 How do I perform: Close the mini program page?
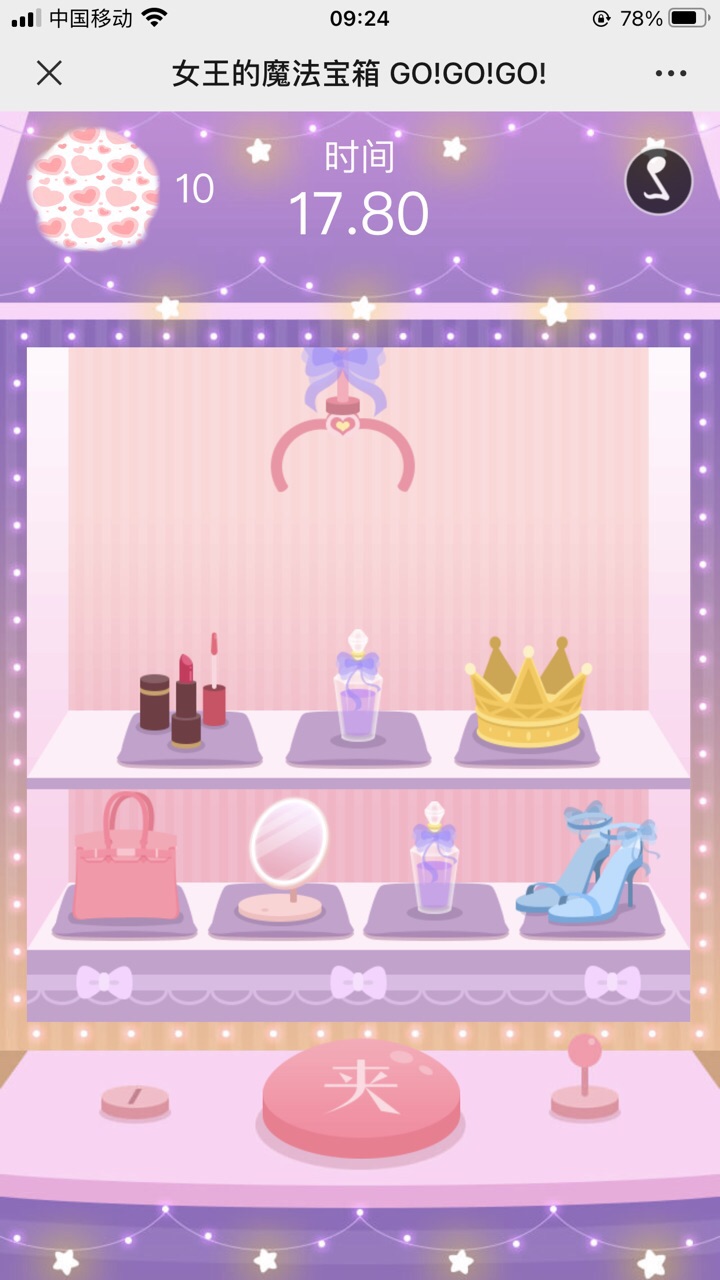click(x=49, y=73)
